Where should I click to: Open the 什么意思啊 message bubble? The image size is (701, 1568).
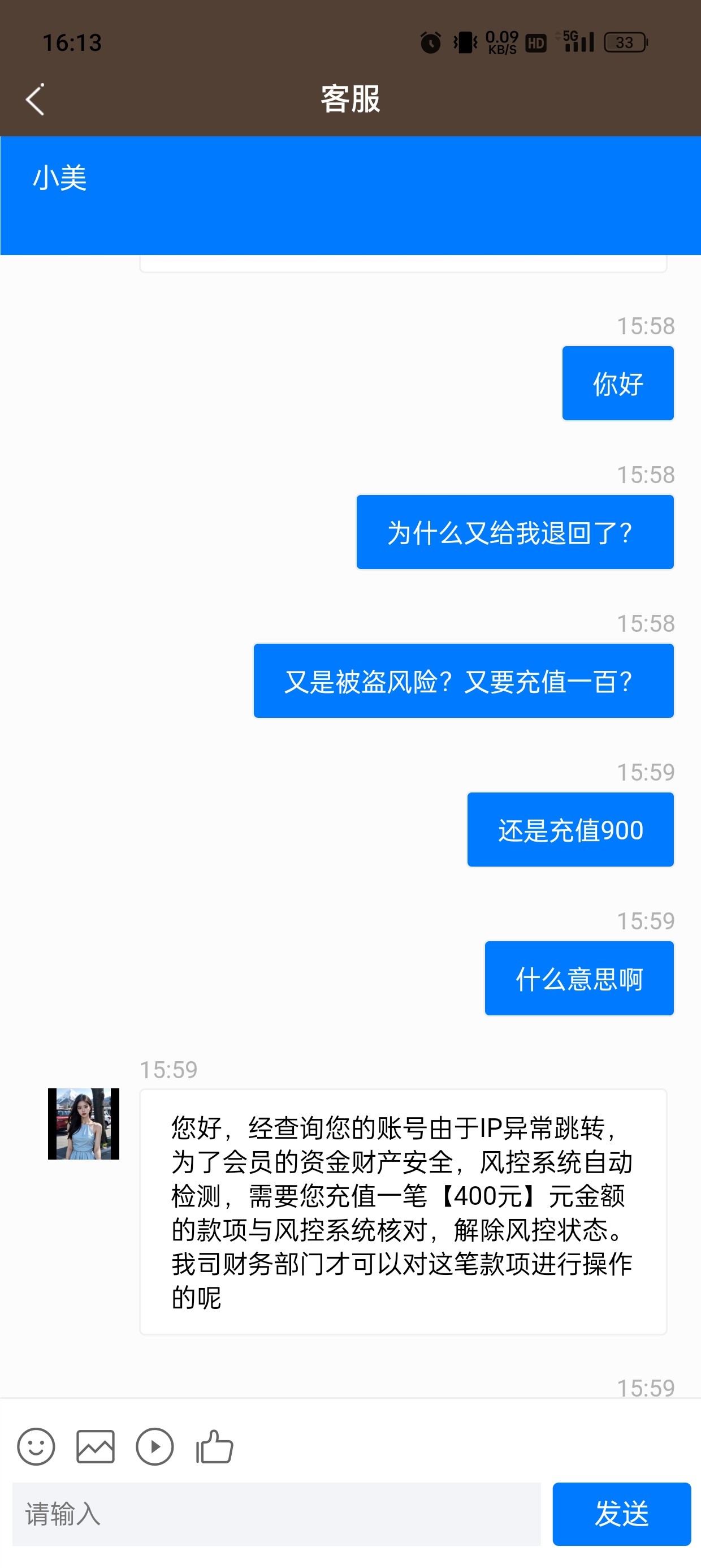coord(578,977)
